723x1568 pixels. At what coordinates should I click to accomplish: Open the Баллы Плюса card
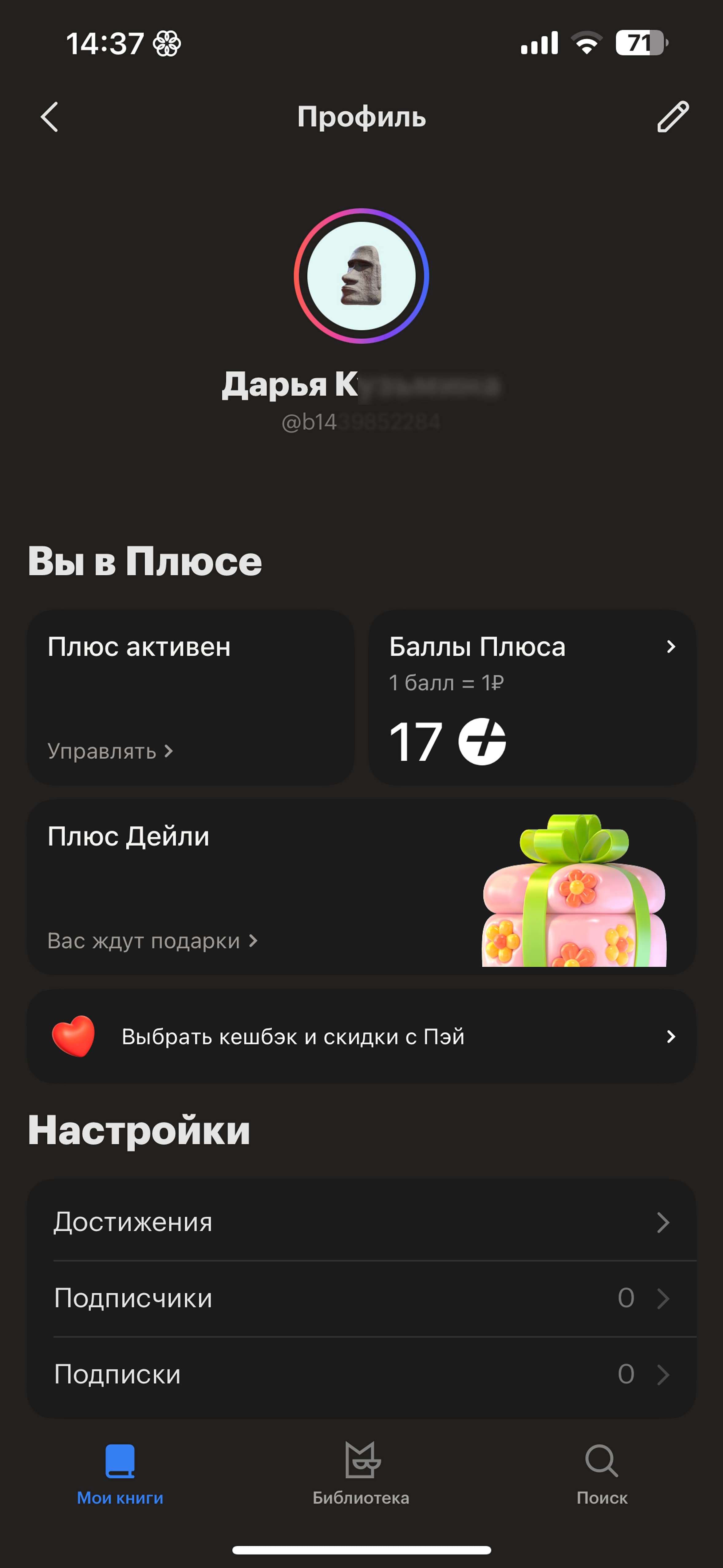pos(531,698)
